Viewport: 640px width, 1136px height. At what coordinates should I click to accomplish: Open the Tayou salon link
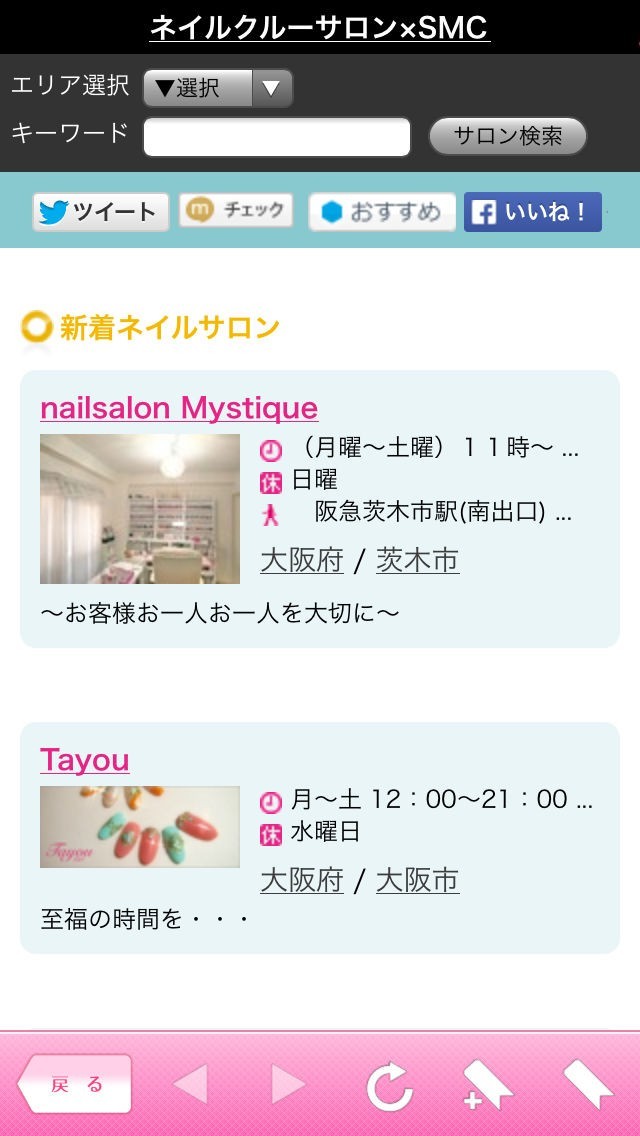click(x=85, y=760)
